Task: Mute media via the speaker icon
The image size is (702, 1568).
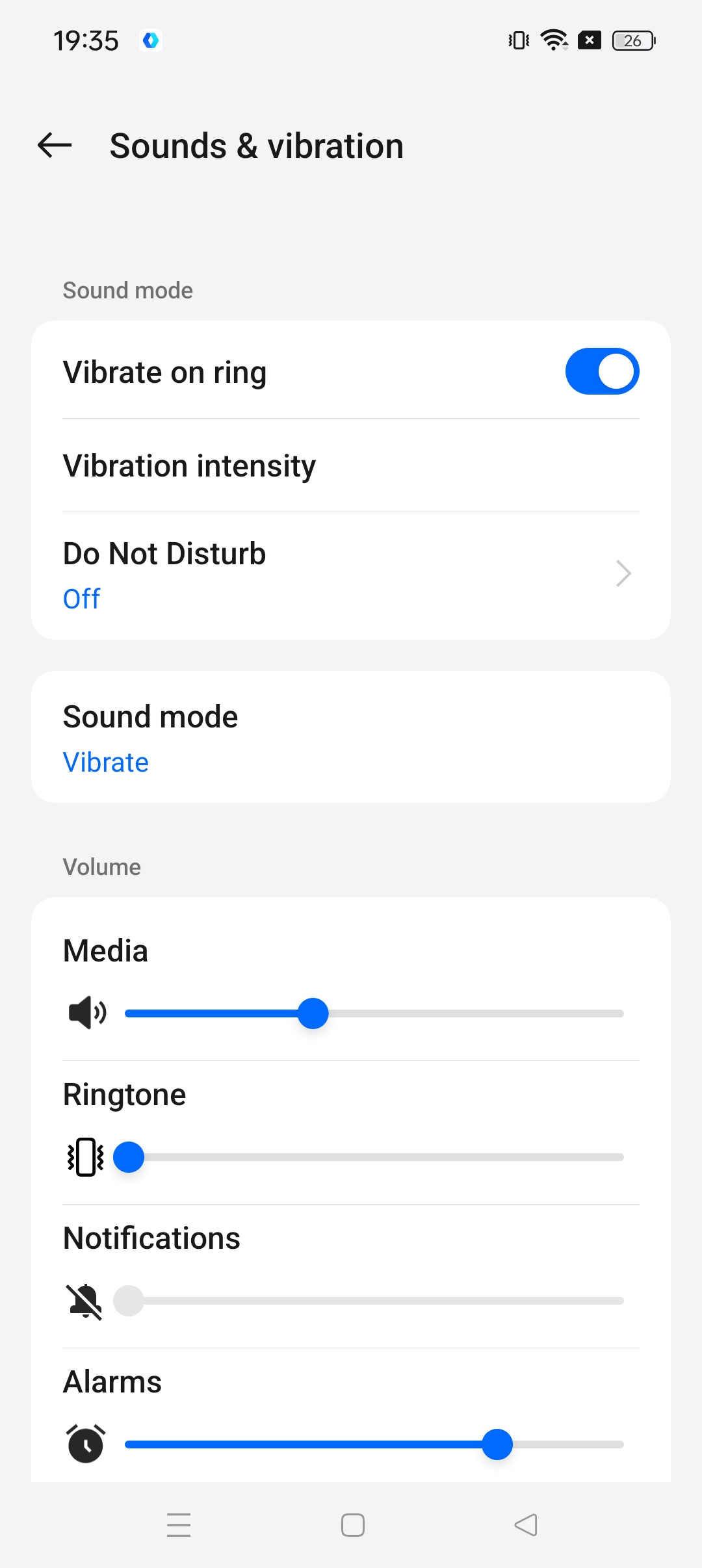Action: coord(87,1013)
